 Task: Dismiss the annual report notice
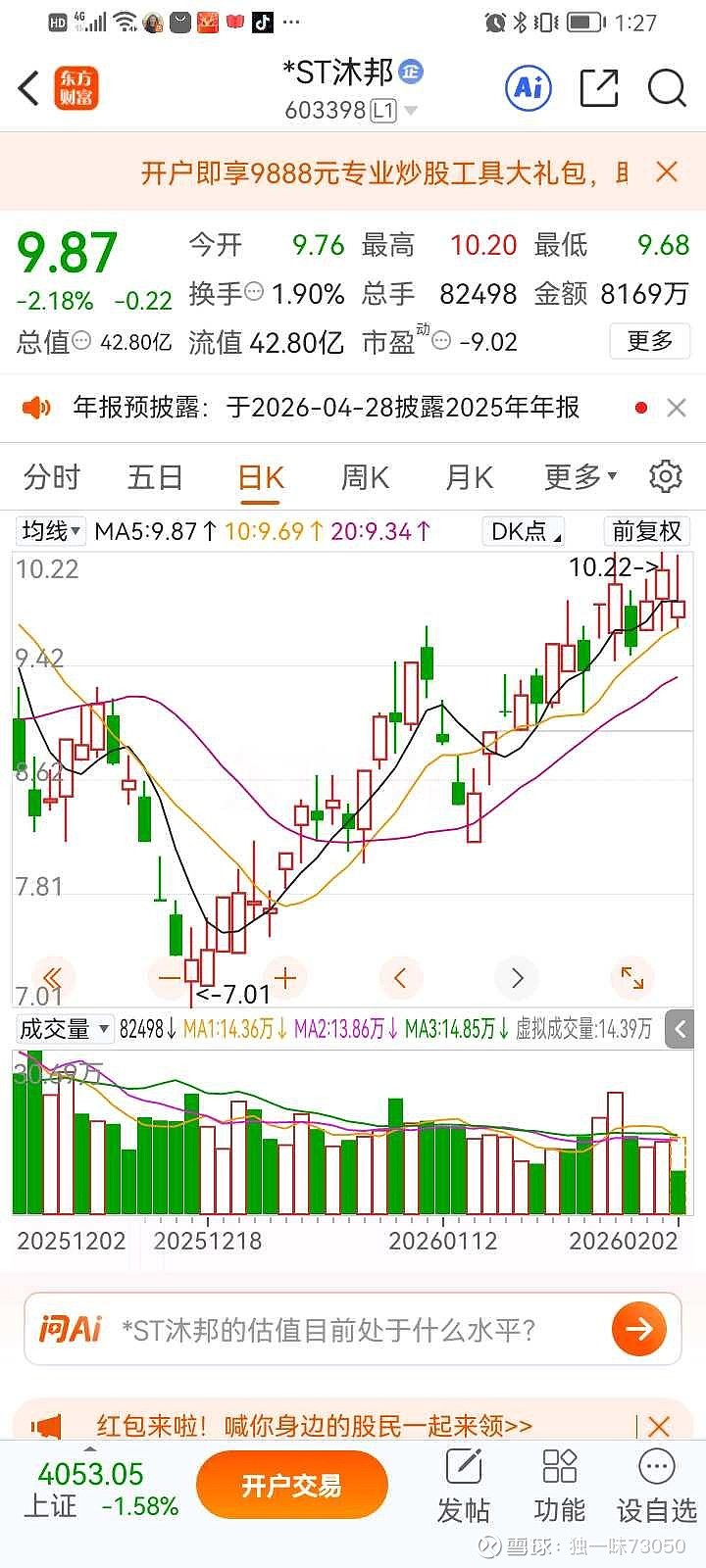tap(677, 408)
